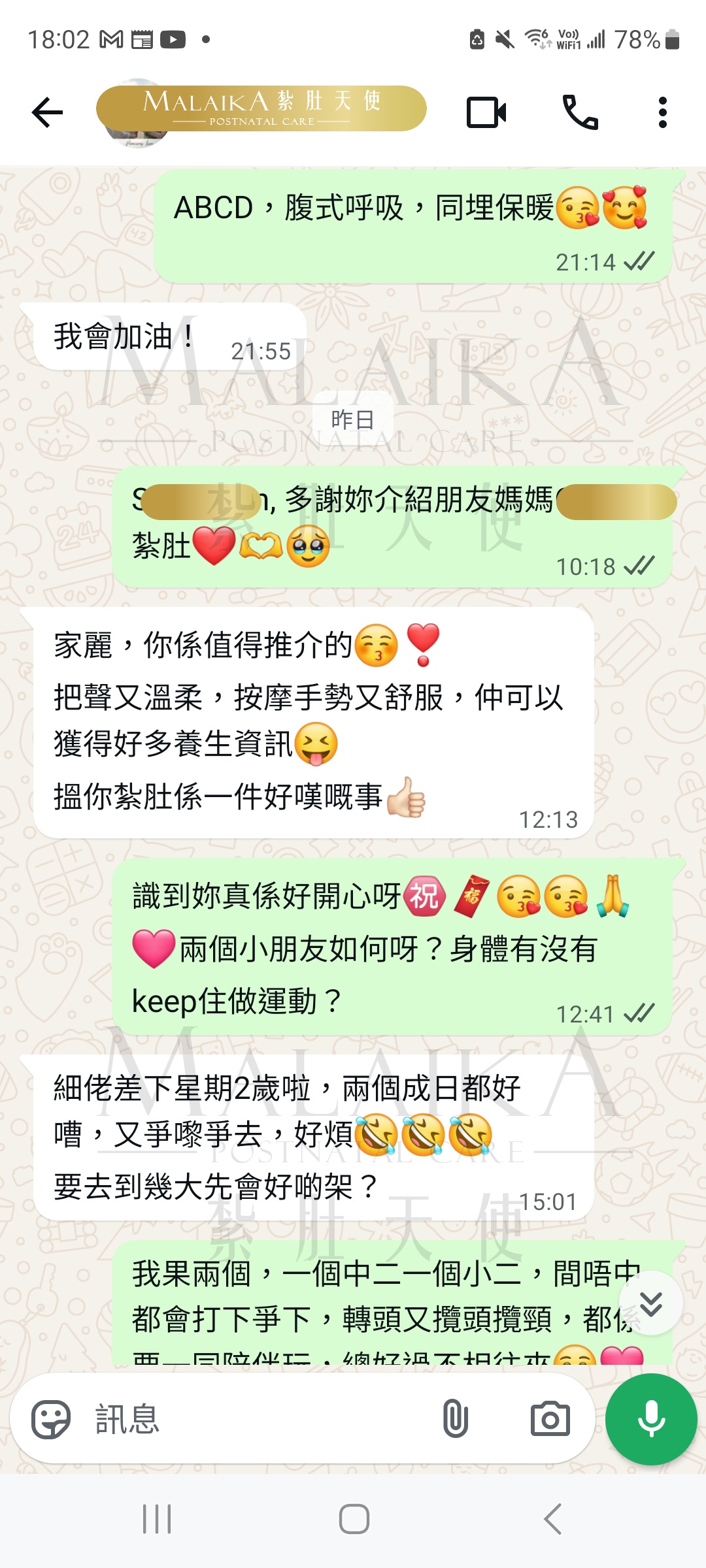Start a video call
This screenshot has width=706, height=1568.
coord(486,112)
